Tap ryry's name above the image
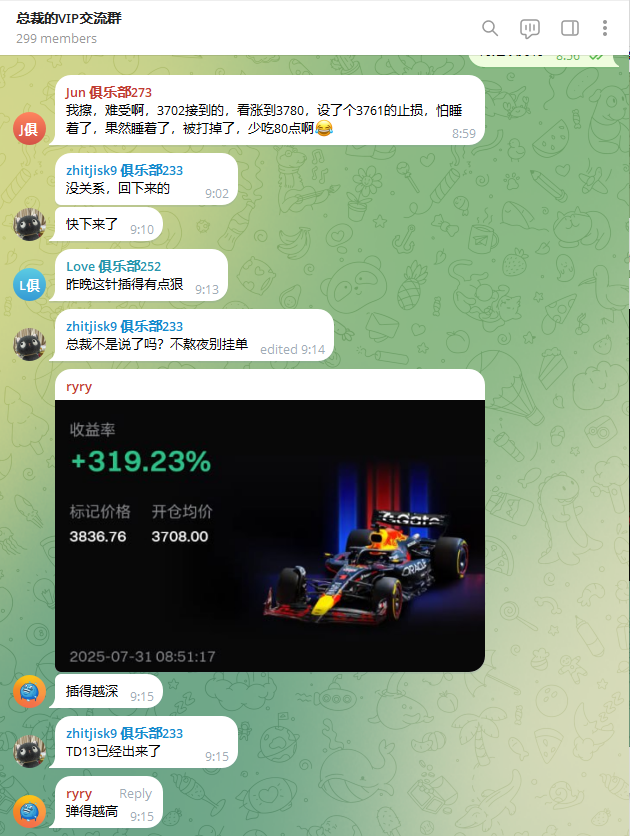Viewport: 630px width, 836px height. [79, 387]
